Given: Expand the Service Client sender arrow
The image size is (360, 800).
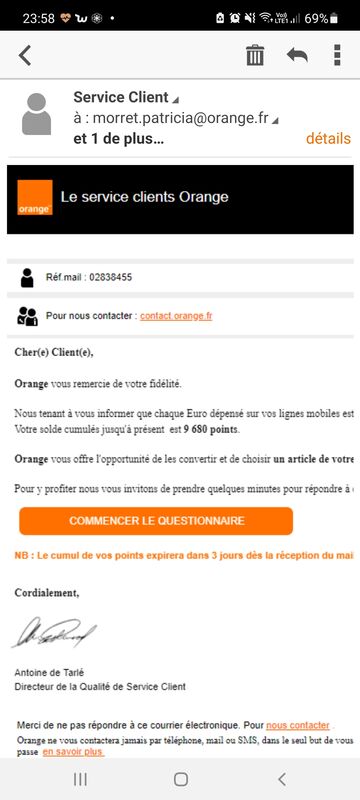Looking at the screenshot, I should pos(175,99).
